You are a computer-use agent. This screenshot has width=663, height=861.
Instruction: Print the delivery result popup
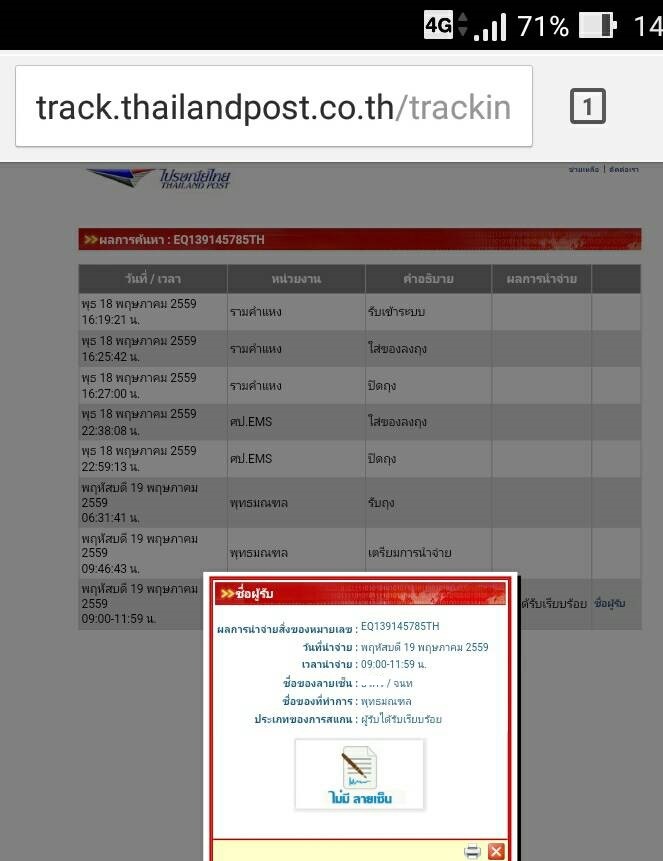pos(472,851)
